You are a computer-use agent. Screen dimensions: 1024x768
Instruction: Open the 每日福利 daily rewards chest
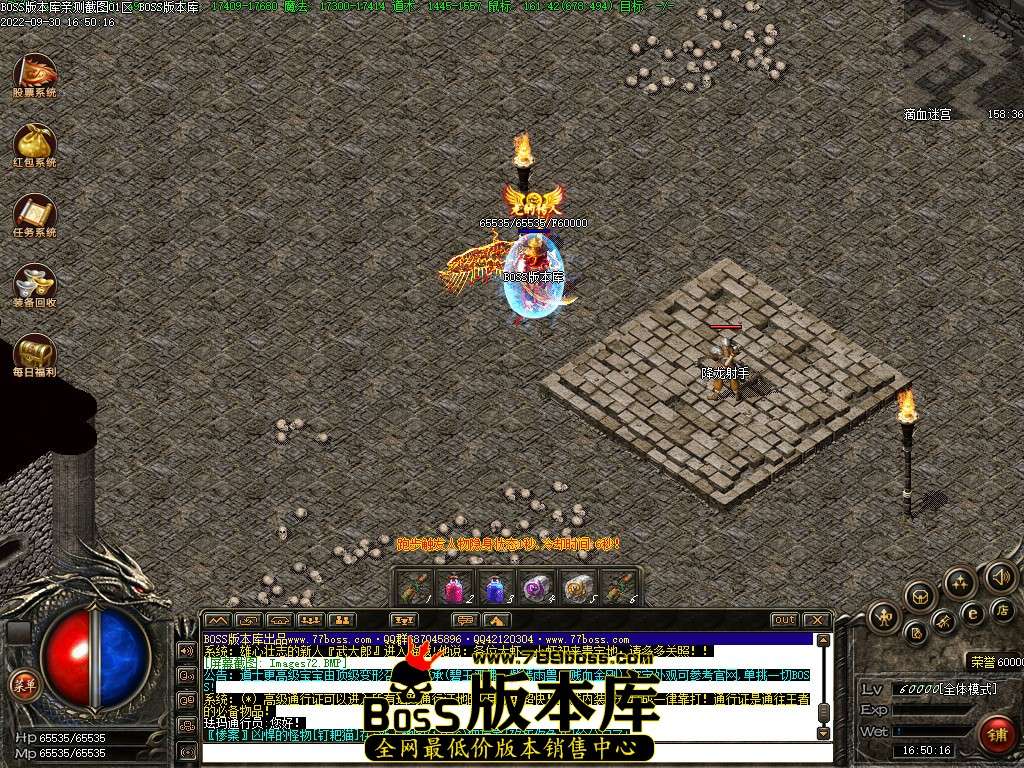pos(34,354)
